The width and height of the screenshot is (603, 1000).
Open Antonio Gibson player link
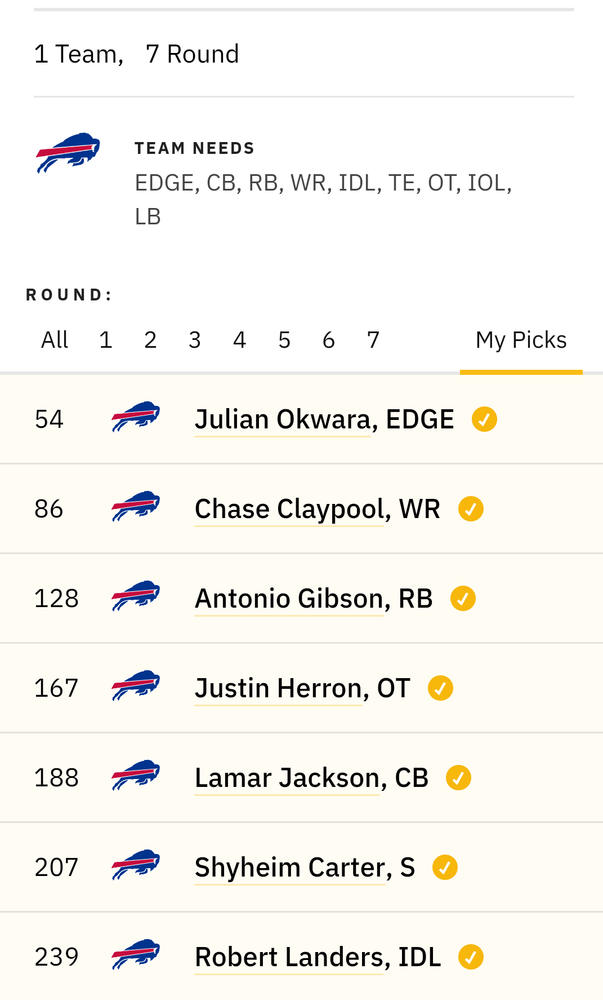pos(289,598)
